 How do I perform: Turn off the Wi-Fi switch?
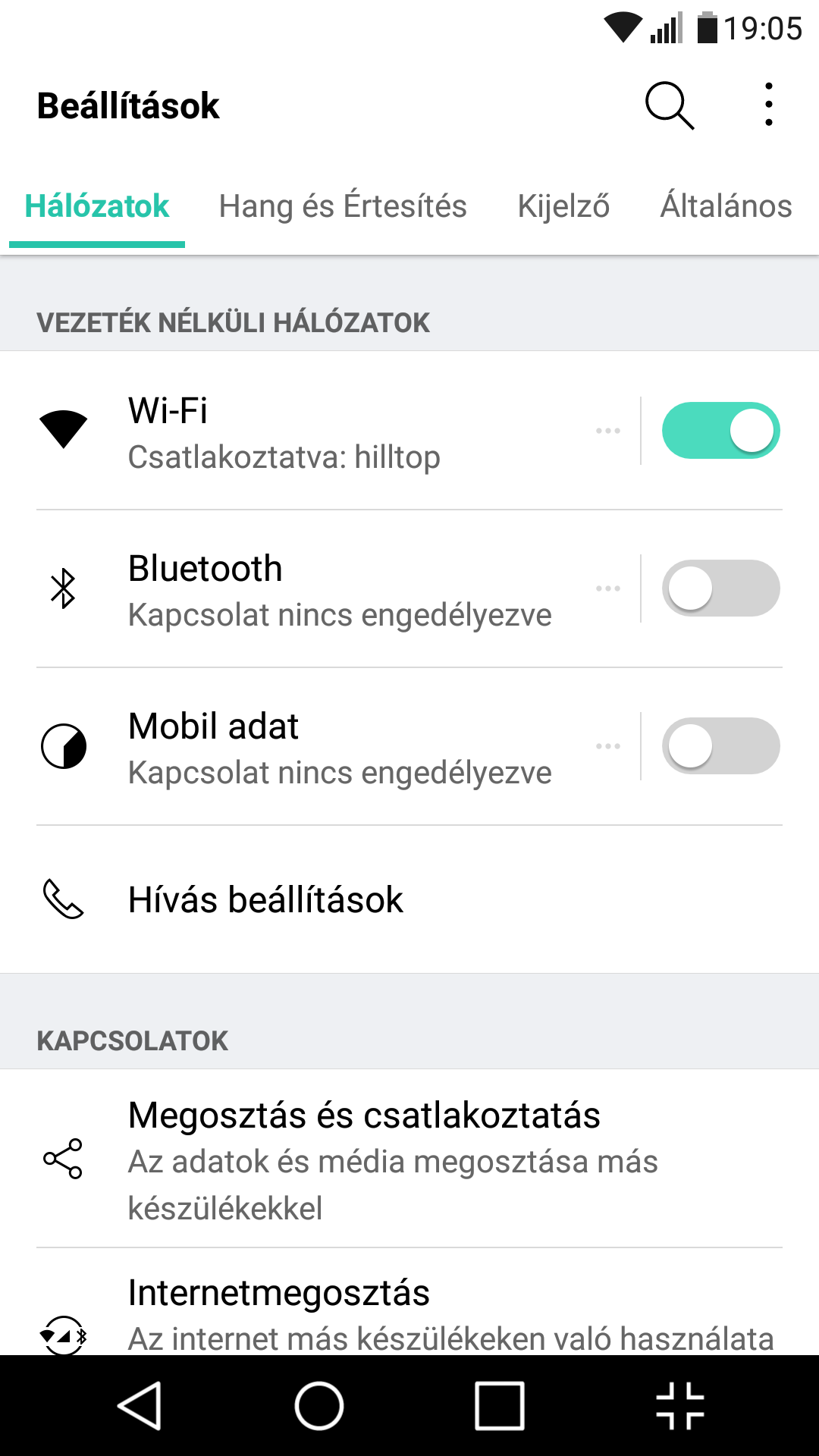[x=720, y=431]
